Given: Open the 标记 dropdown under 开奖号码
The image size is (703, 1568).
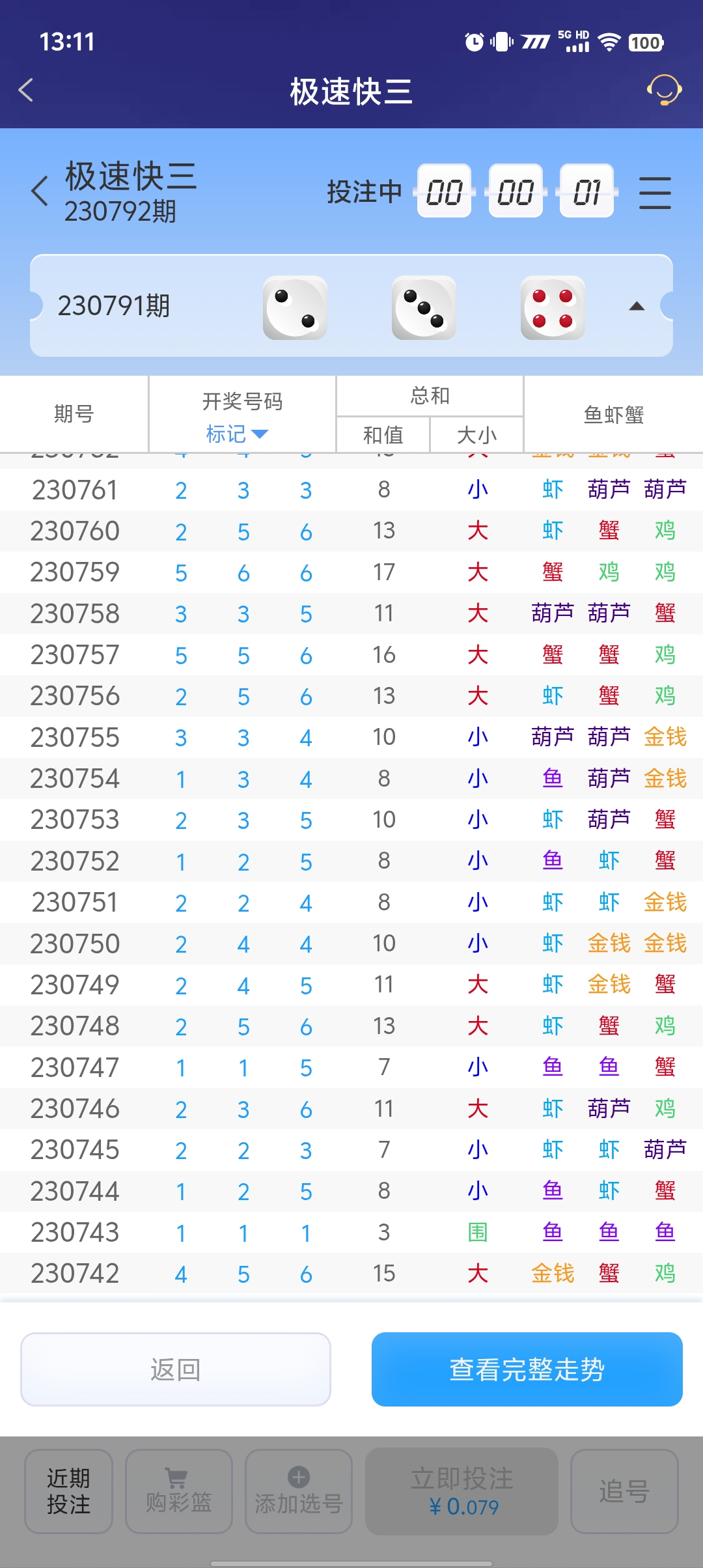Looking at the screenshot, I should (237, 434).
